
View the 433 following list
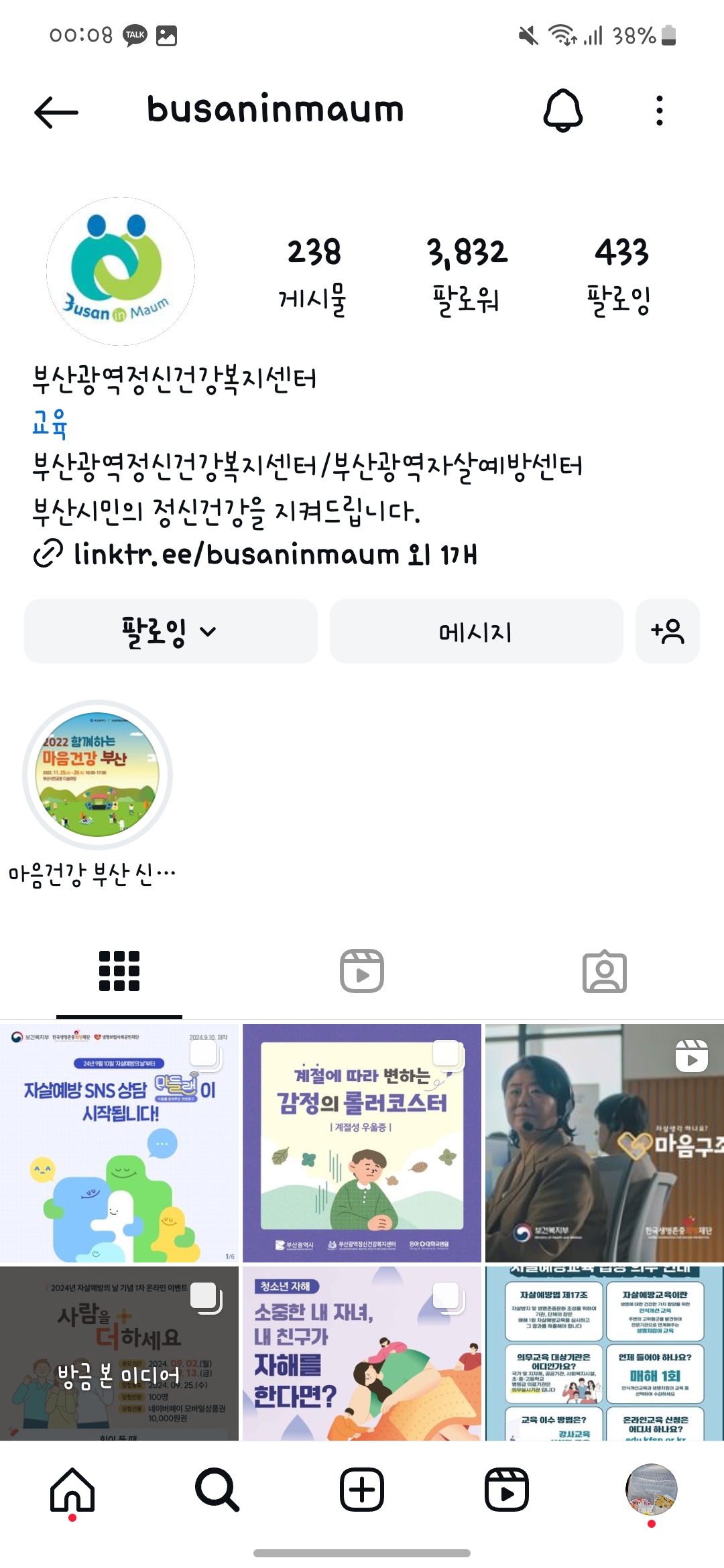point(620,275)
